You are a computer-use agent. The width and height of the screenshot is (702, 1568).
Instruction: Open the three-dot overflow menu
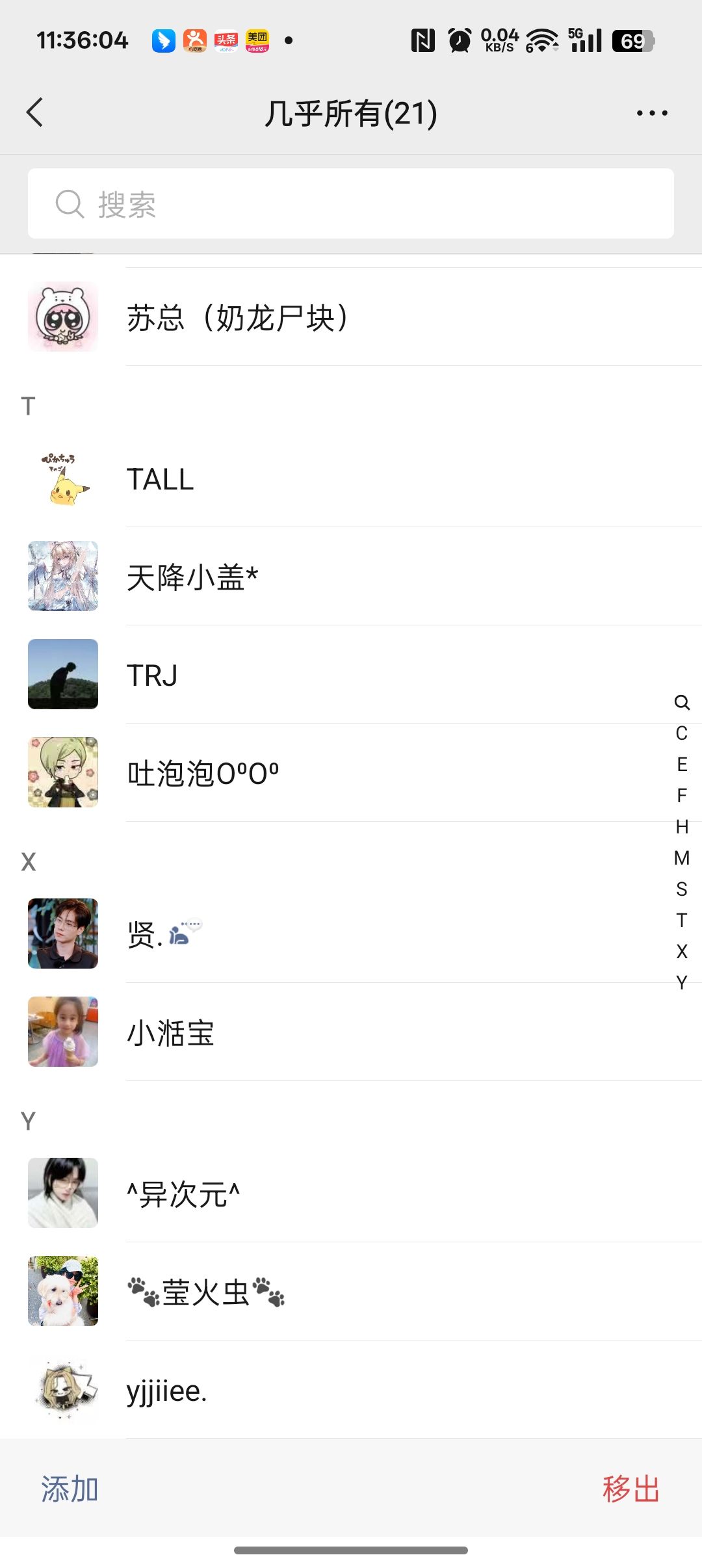(652, 113)
